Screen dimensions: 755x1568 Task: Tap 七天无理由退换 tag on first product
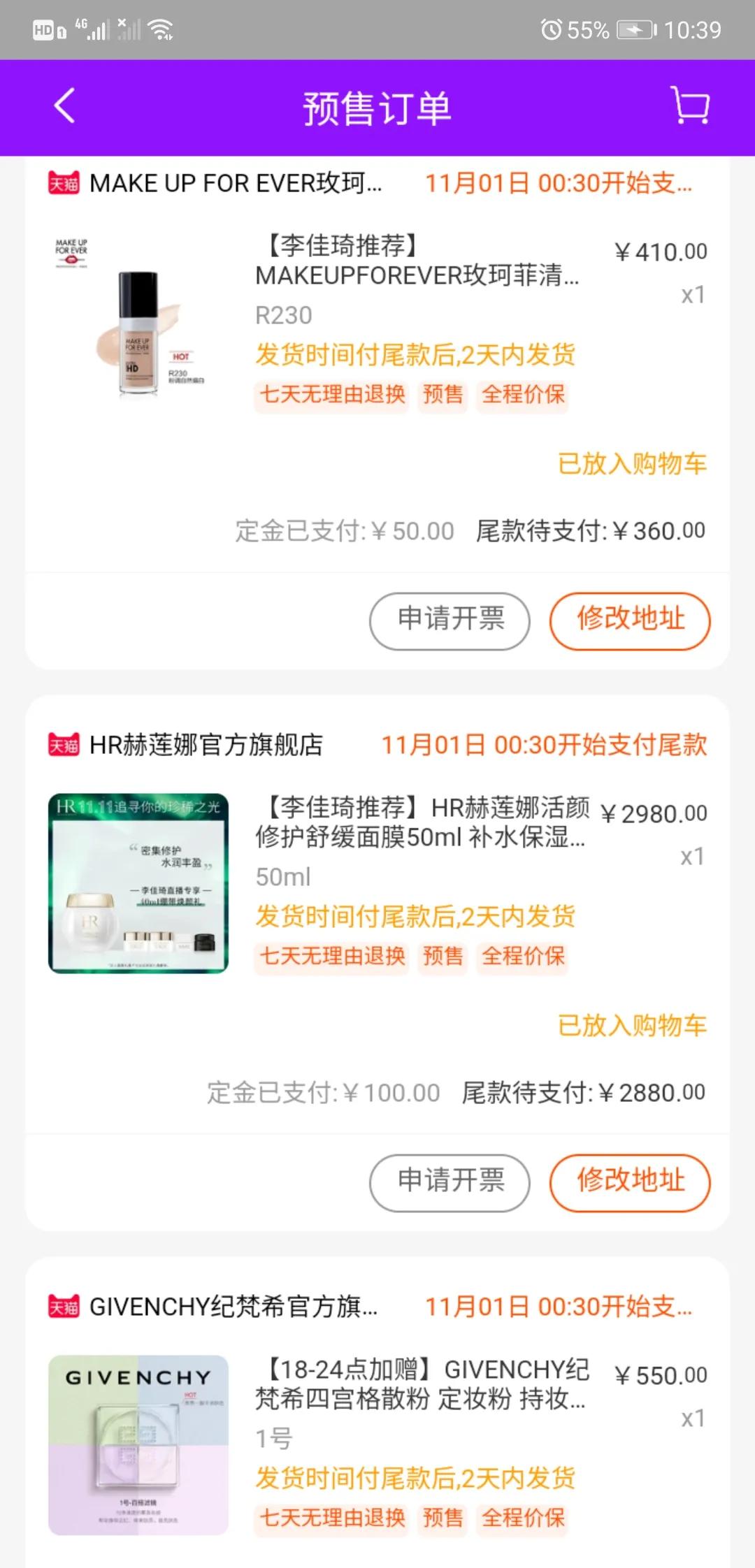tap(331, 395)
